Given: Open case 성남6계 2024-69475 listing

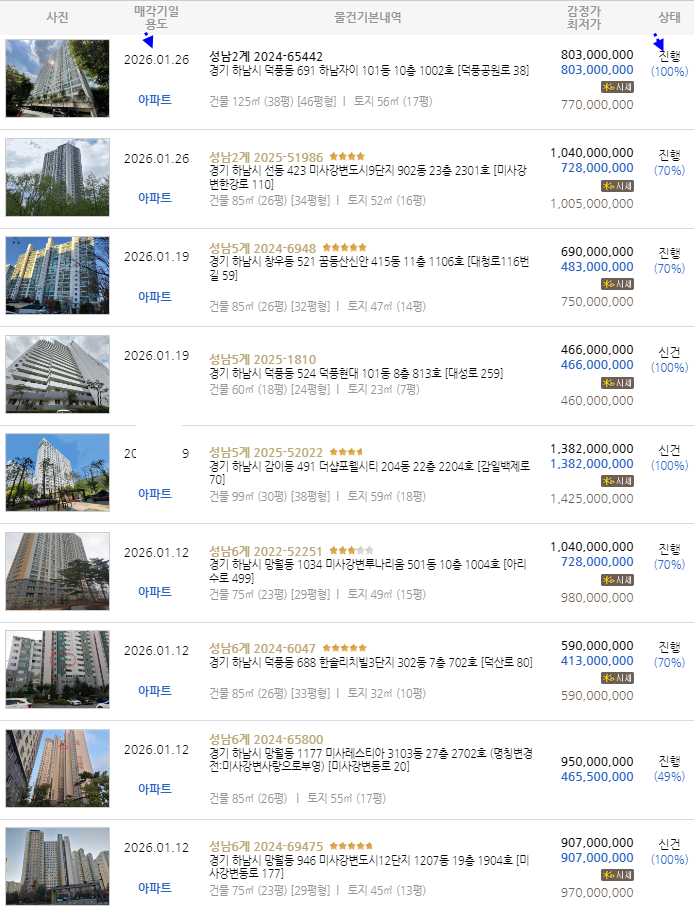Looking at the screenshot, I should [x=266, y=846].
